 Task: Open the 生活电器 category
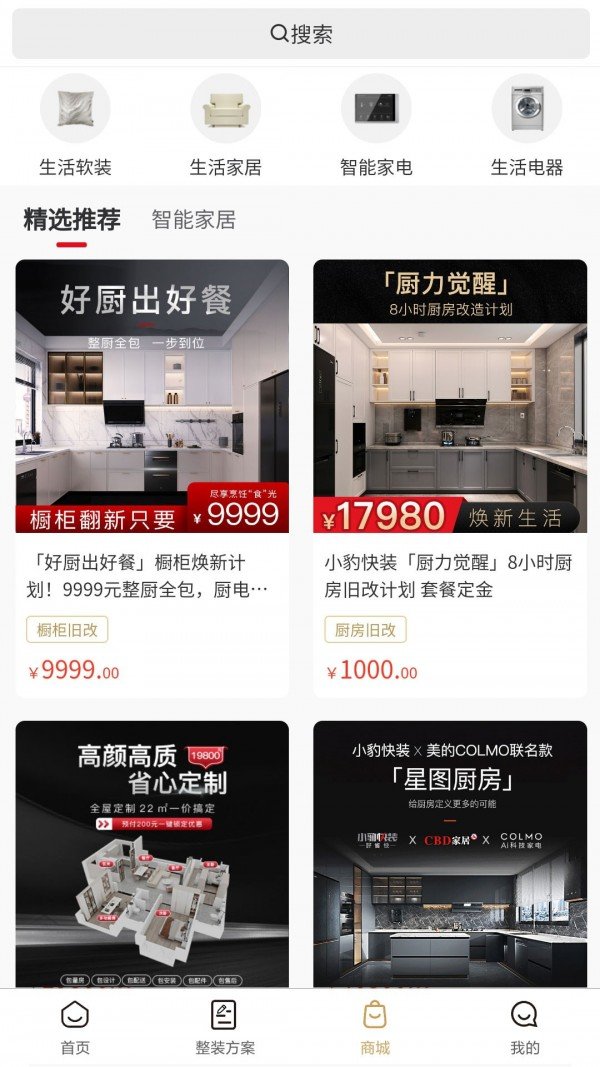tap(527, 126)
